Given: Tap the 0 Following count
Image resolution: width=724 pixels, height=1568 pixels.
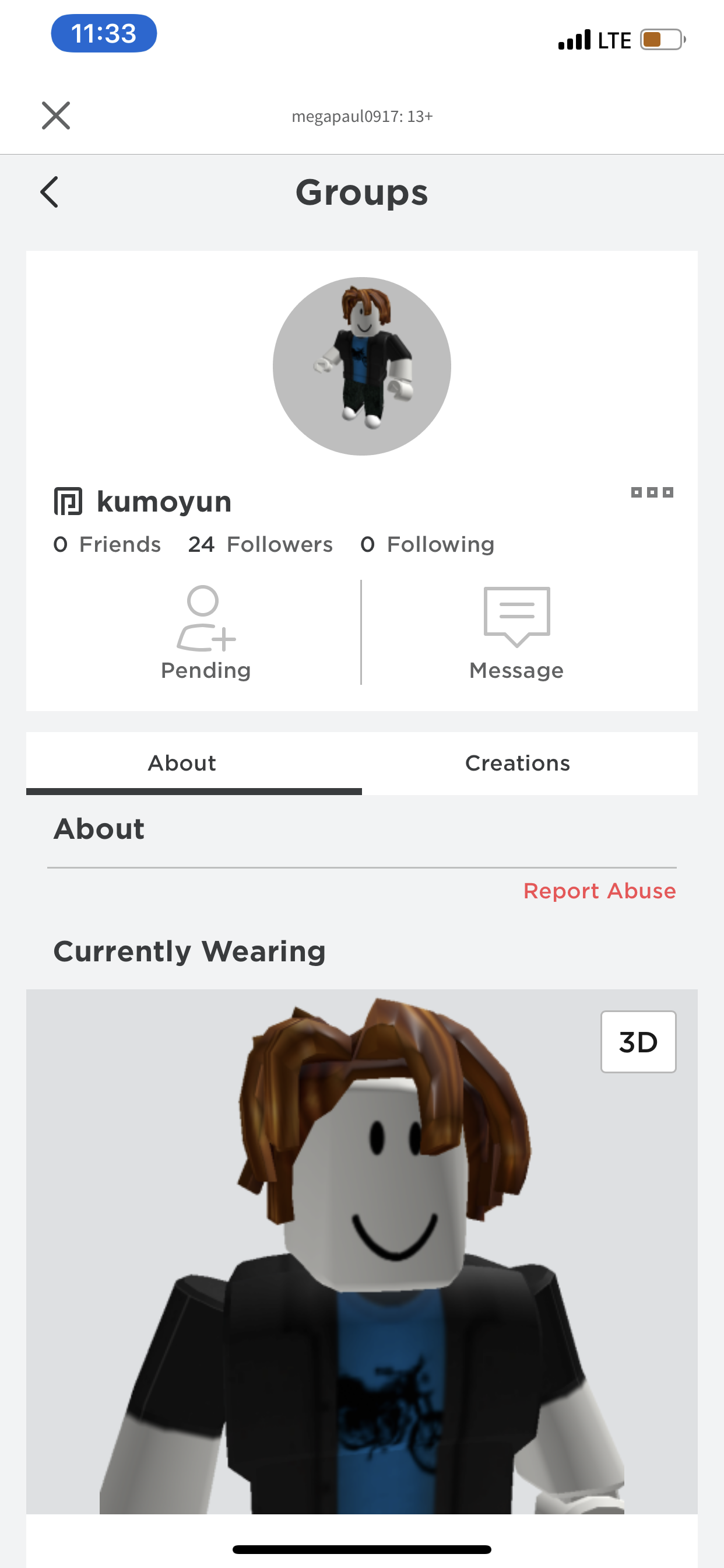Looking at the screenshot, I should 428,545.
